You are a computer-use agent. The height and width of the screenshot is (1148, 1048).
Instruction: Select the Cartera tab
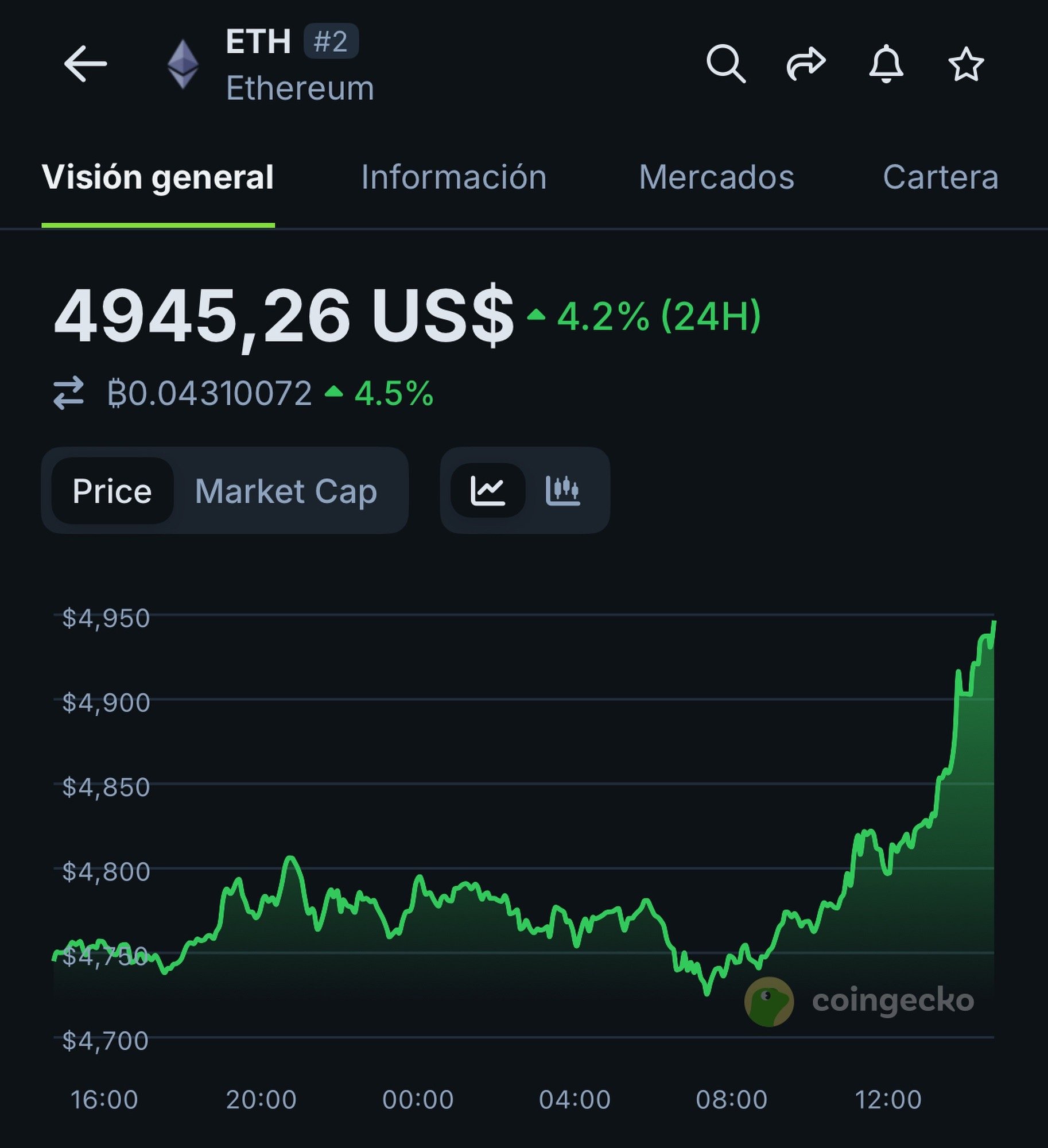click(x=940, y=177)
